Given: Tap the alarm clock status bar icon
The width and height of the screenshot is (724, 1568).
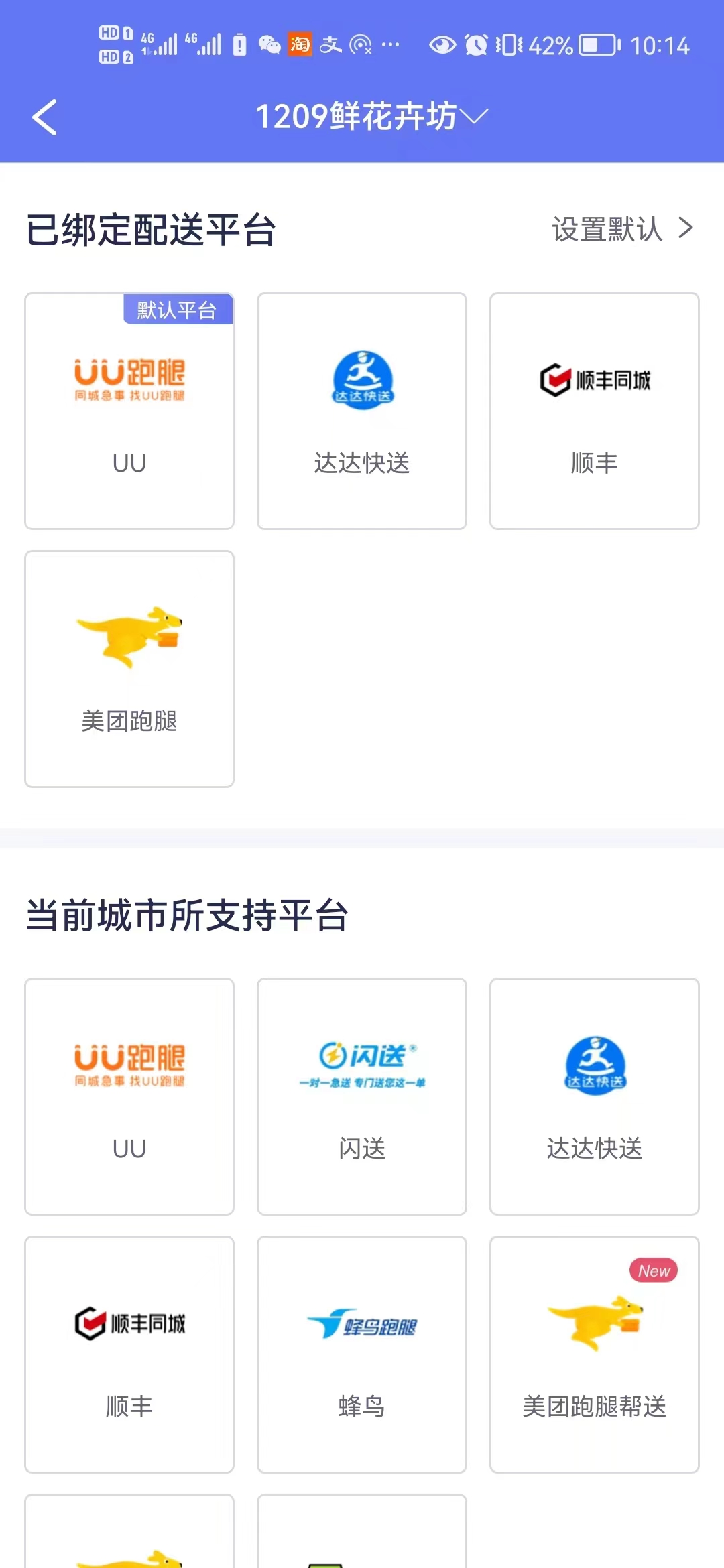Looking at the screenshot, I should click(x=475, y=45).
